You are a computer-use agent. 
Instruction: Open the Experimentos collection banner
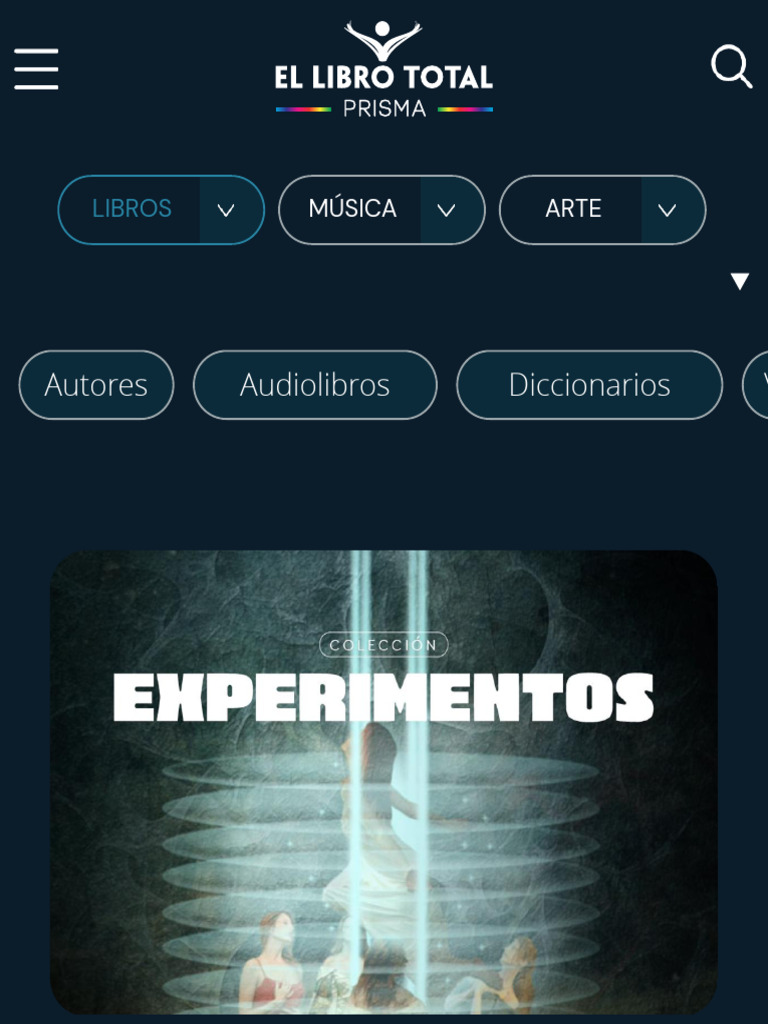tap(384, 782)
